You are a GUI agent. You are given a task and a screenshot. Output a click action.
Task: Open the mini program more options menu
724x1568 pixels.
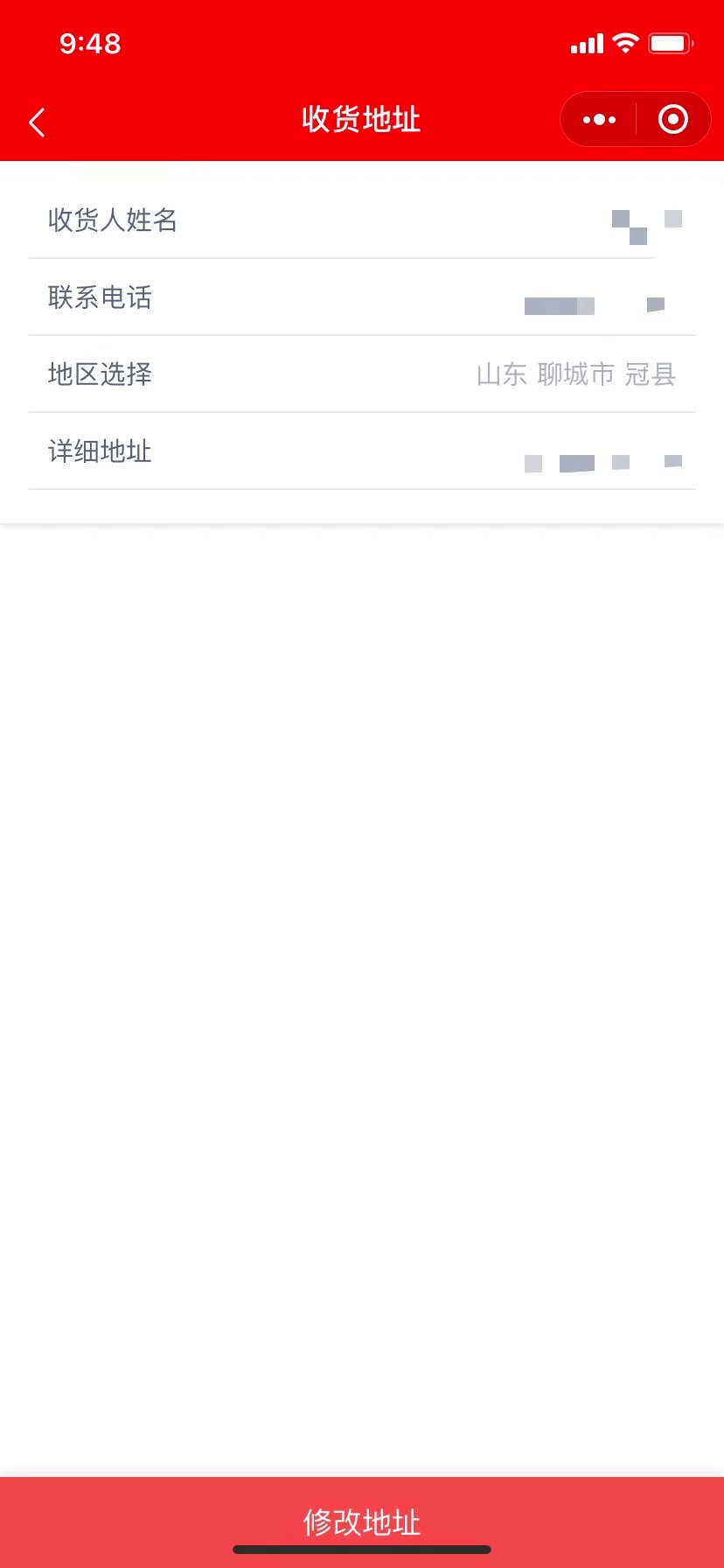[x=599, y=120]
